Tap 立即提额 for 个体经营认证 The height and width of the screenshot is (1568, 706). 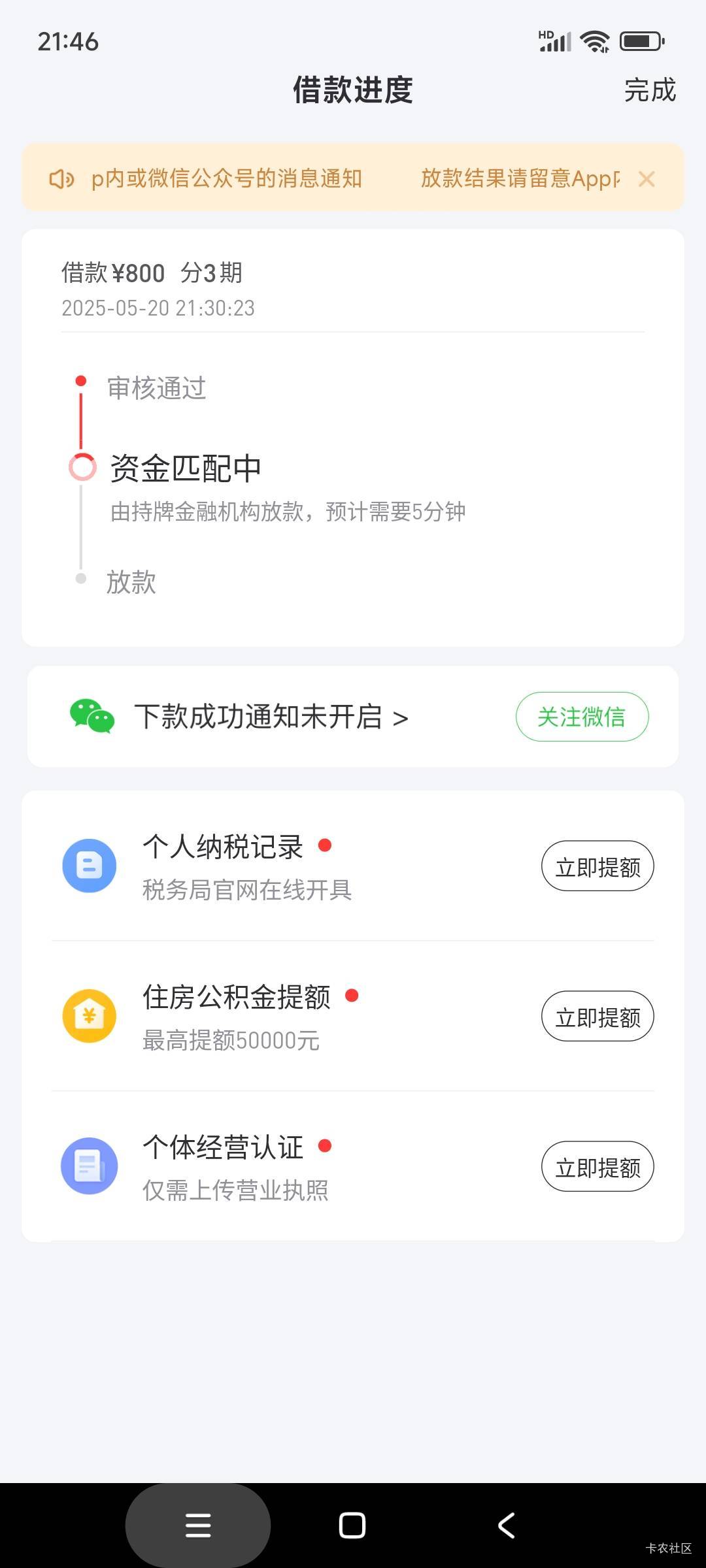(597, 1167)
